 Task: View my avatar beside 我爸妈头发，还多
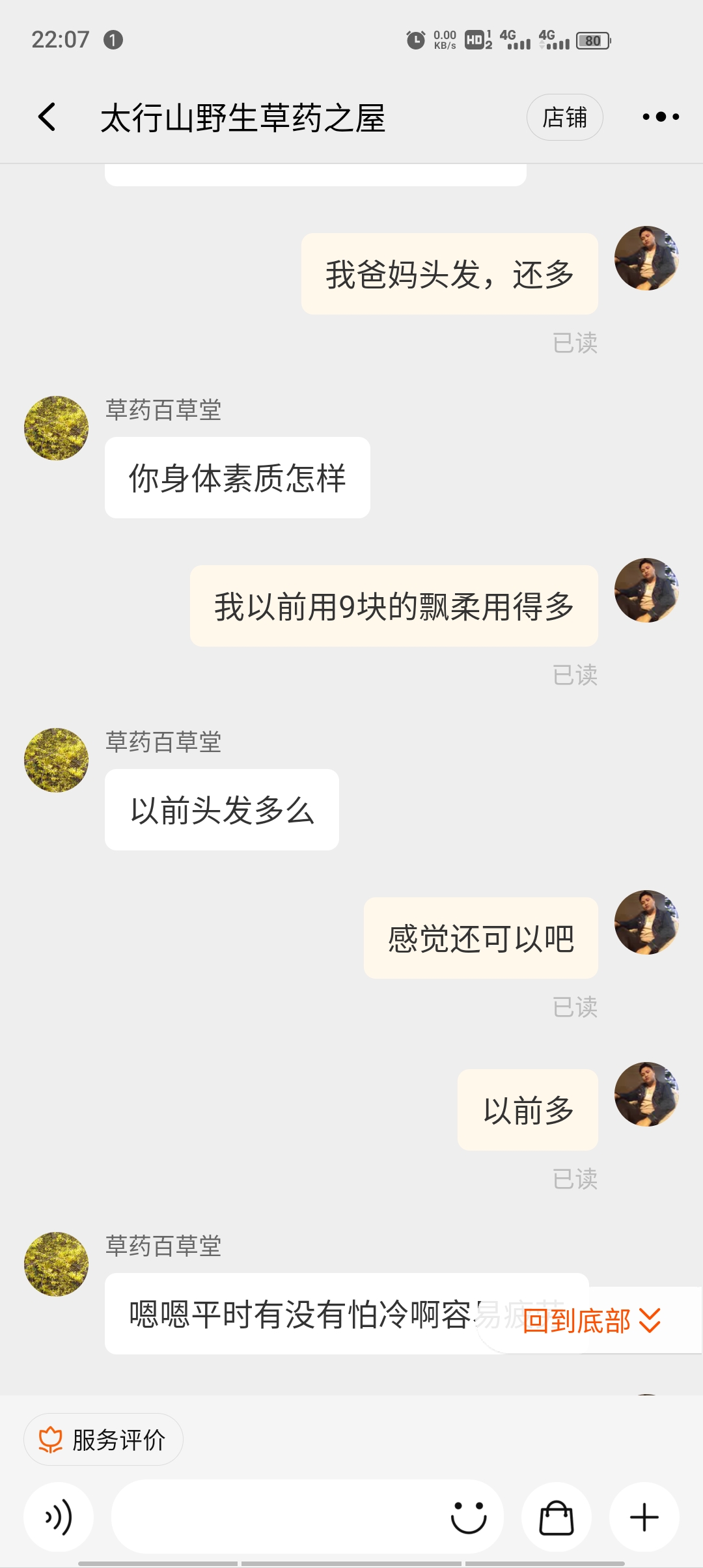[x=646, y=259]
